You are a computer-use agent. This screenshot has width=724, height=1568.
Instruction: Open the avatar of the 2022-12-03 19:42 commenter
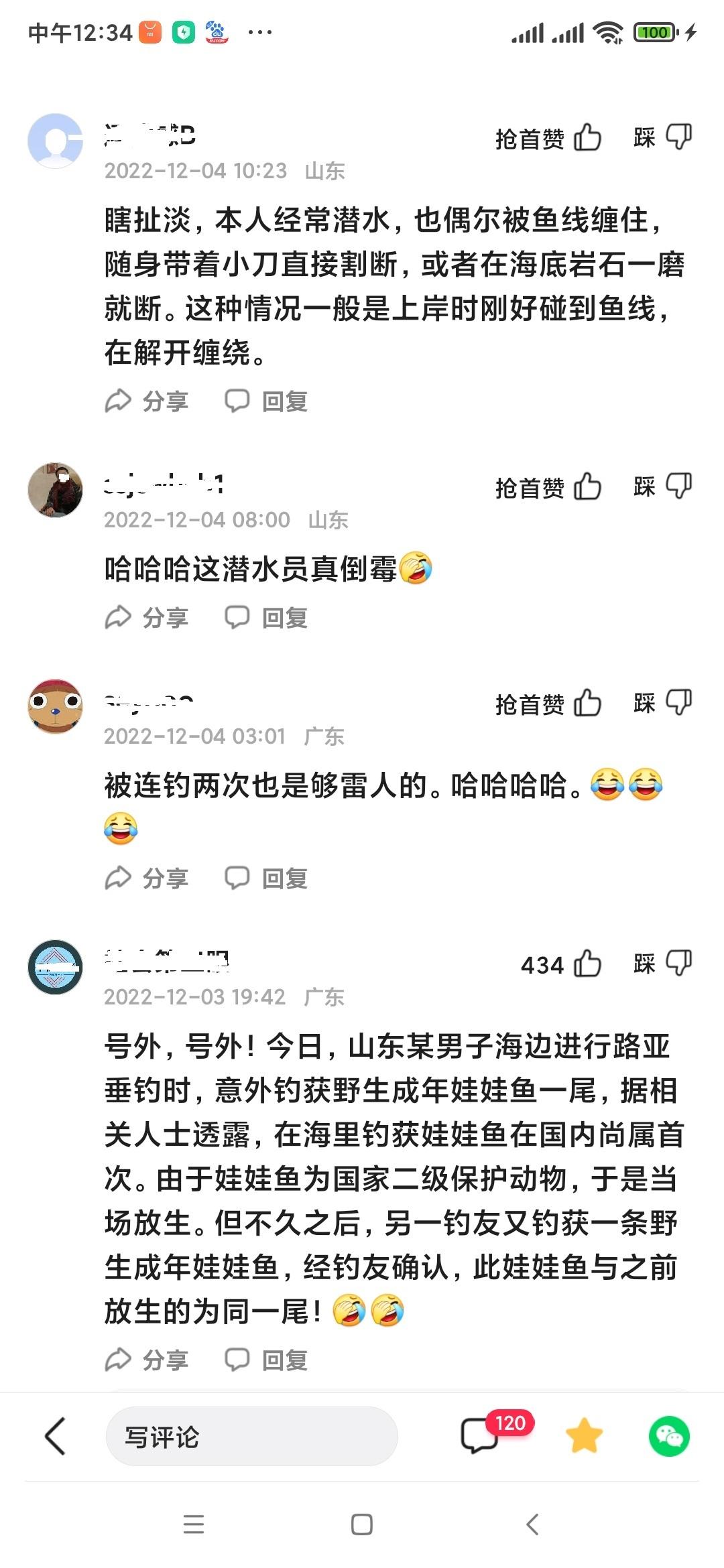[55, 967]
